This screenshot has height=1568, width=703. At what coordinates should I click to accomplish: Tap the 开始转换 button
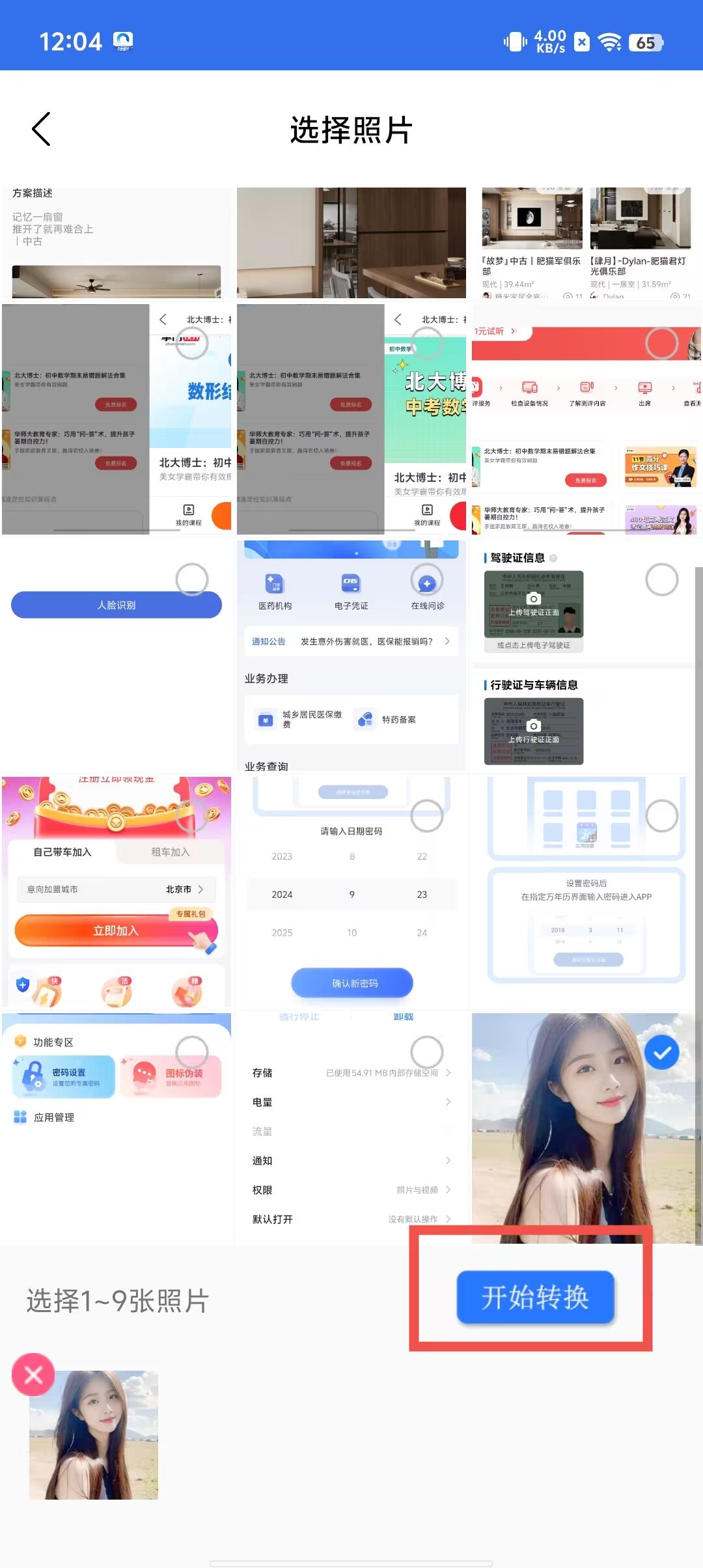[x=535, y=1297]
